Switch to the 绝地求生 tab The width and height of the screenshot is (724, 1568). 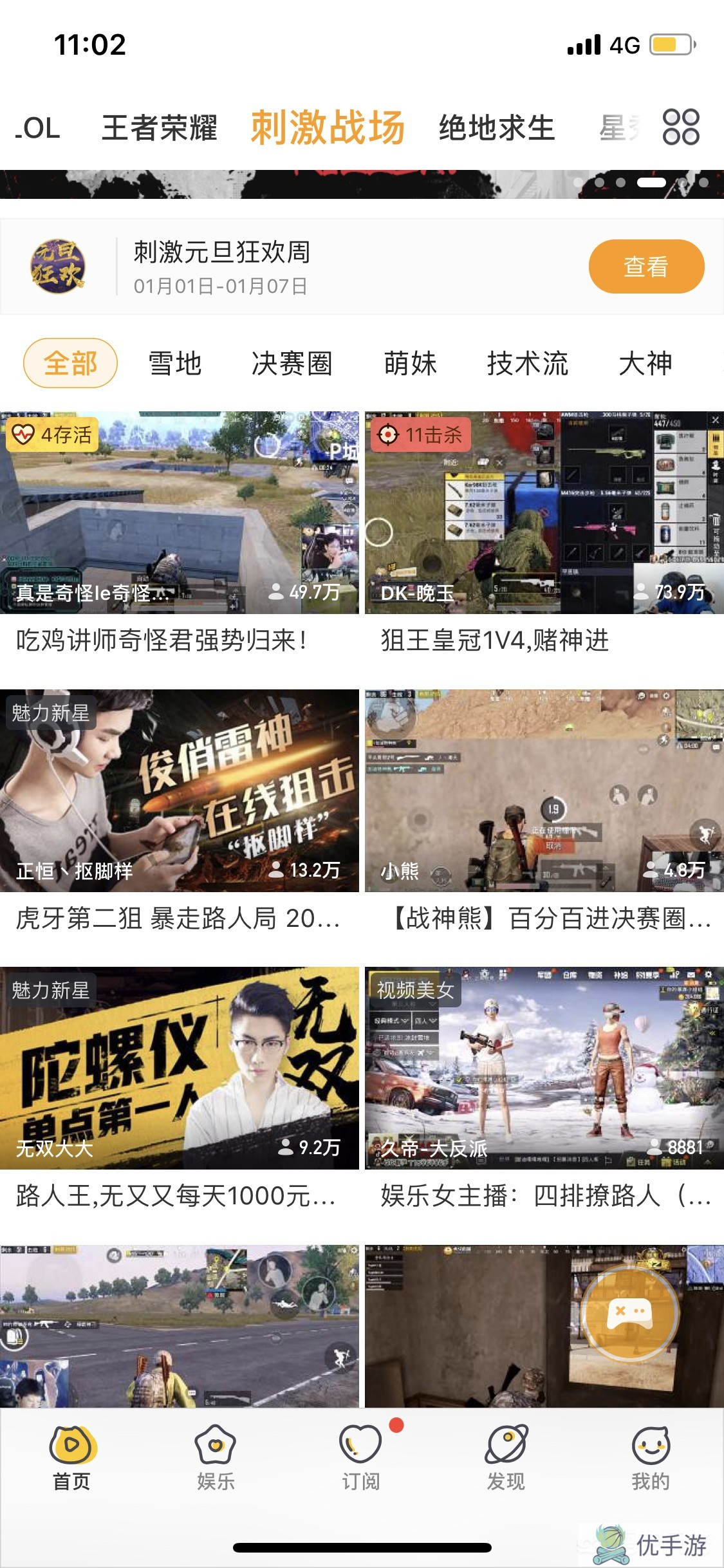click(x=496, y=127)
